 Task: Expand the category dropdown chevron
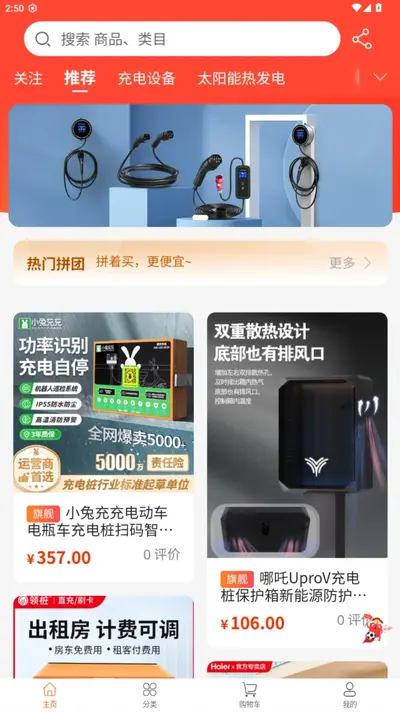coord(380,77)
